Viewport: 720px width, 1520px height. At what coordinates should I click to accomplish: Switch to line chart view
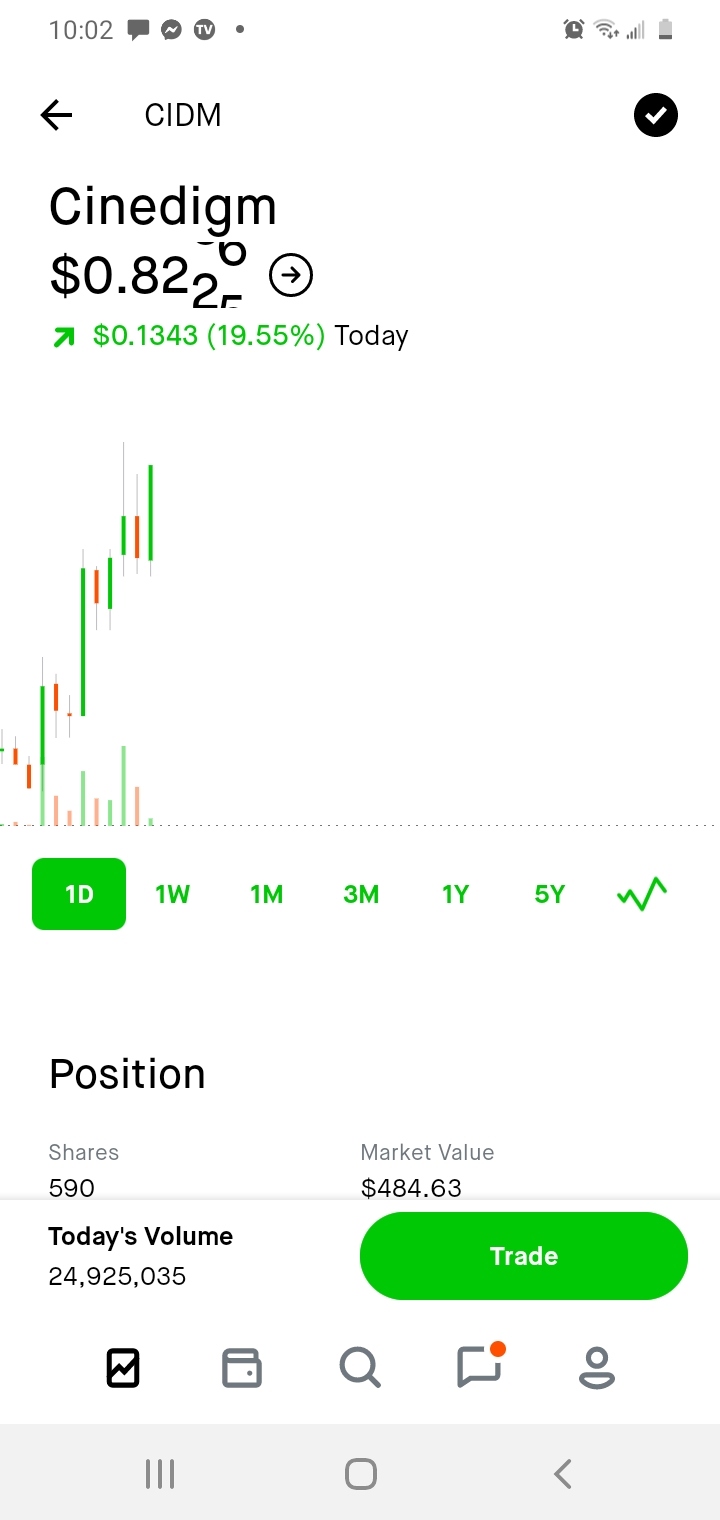click(x=642, y=893)
